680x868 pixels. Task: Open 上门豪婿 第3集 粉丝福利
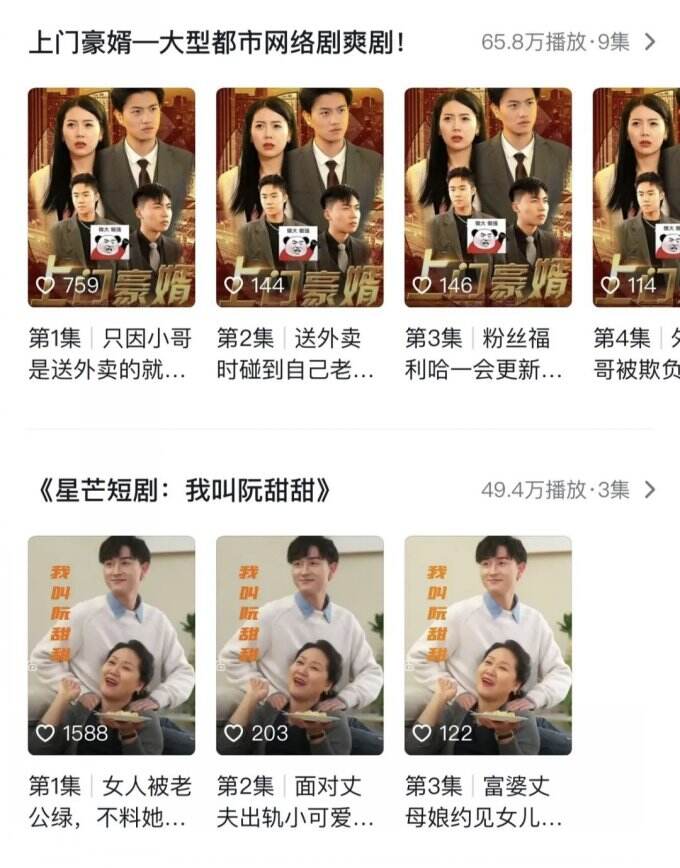pos(488,197)
